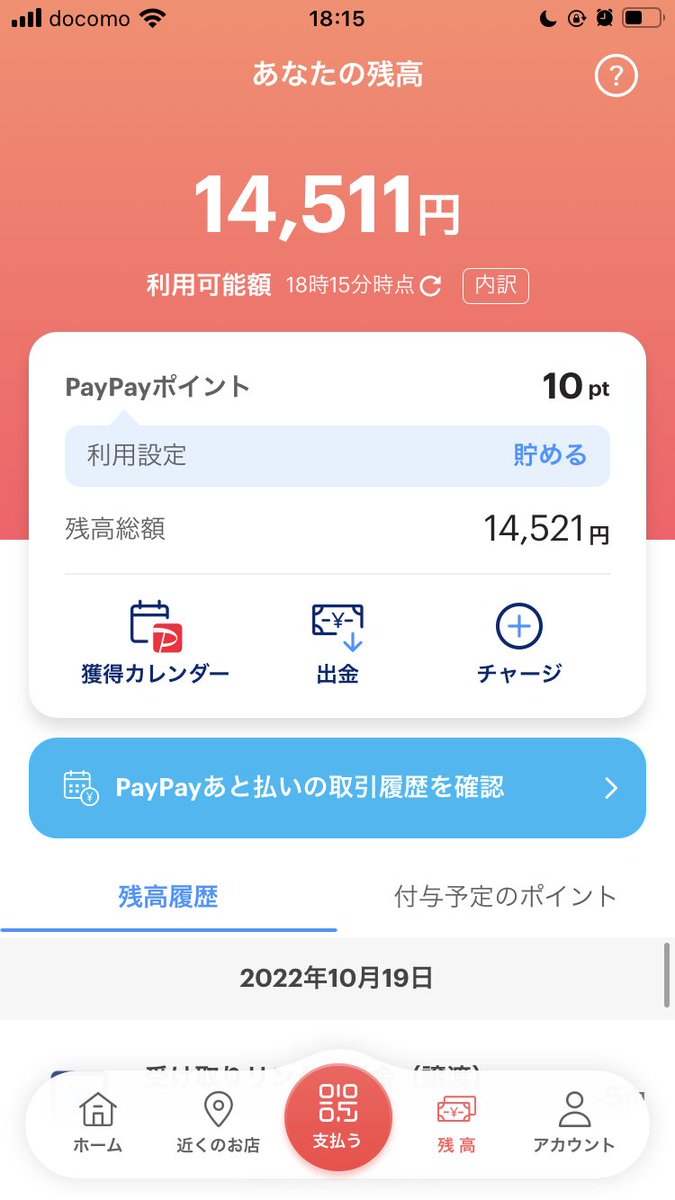Refresh the available balance
This screenshot has height=1200, width=675.
point(430,286)
